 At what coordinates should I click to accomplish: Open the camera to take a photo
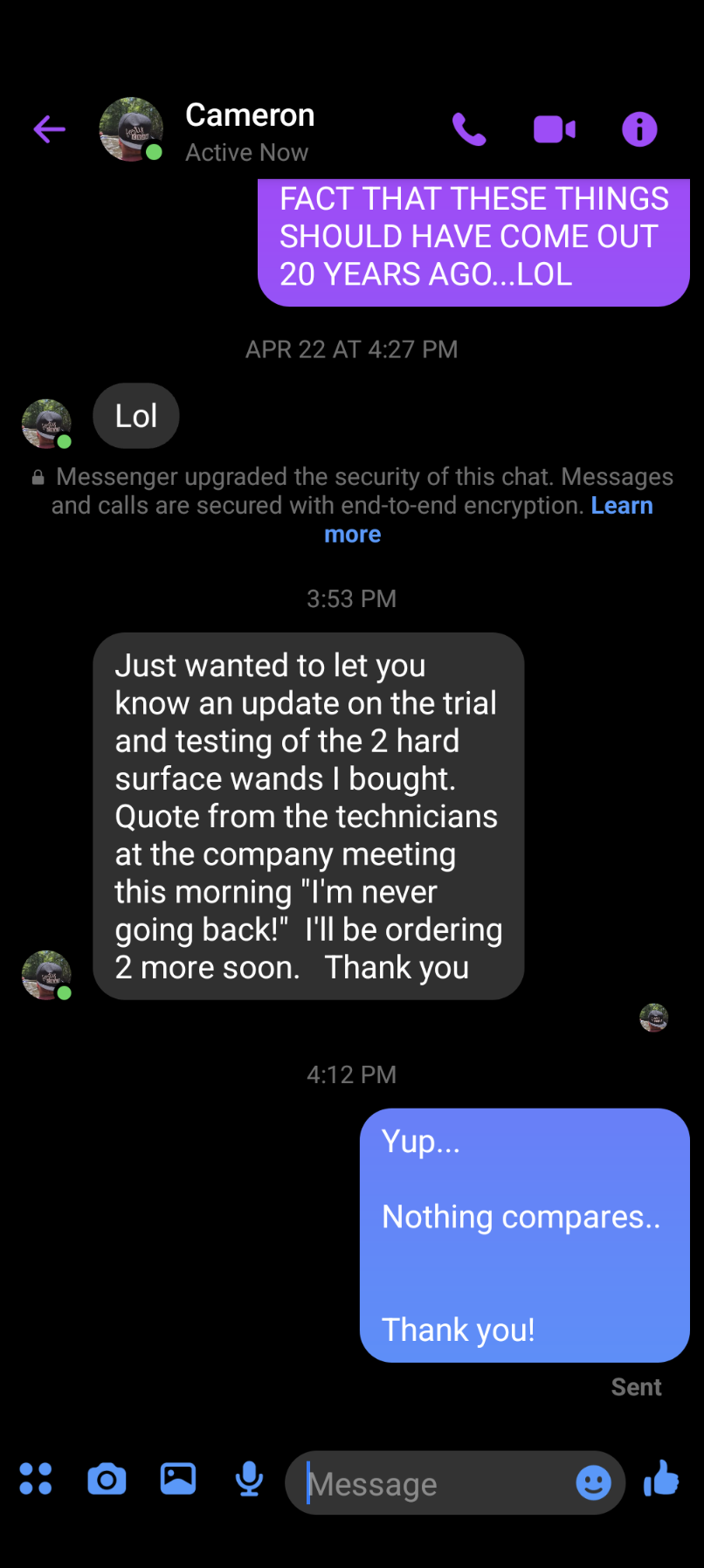(x=107, y=1479)
